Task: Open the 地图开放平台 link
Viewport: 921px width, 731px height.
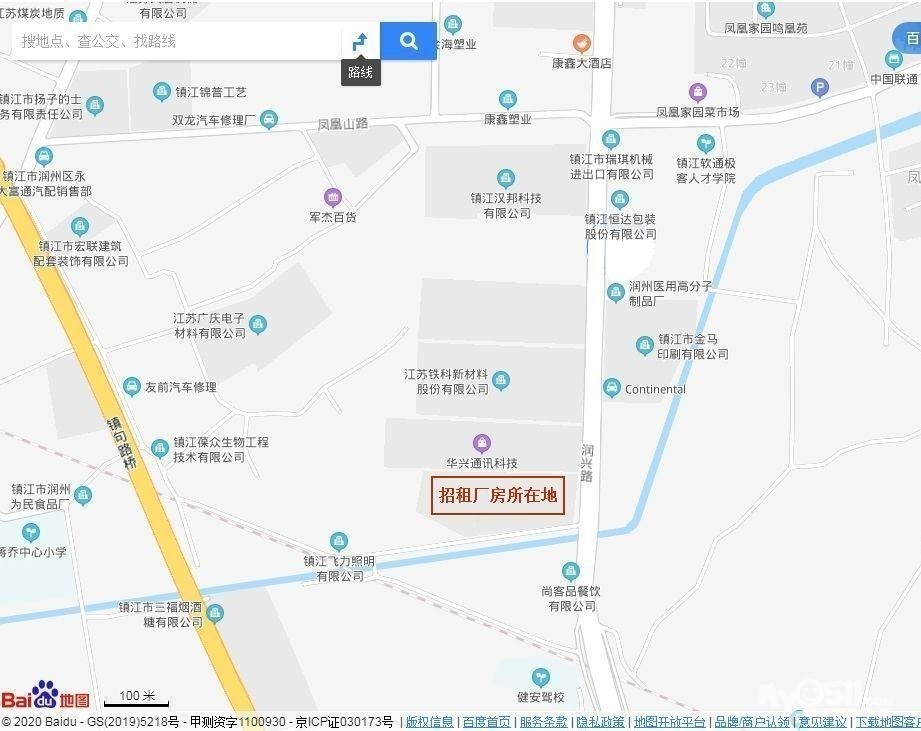Action: [x=669, y=722]
